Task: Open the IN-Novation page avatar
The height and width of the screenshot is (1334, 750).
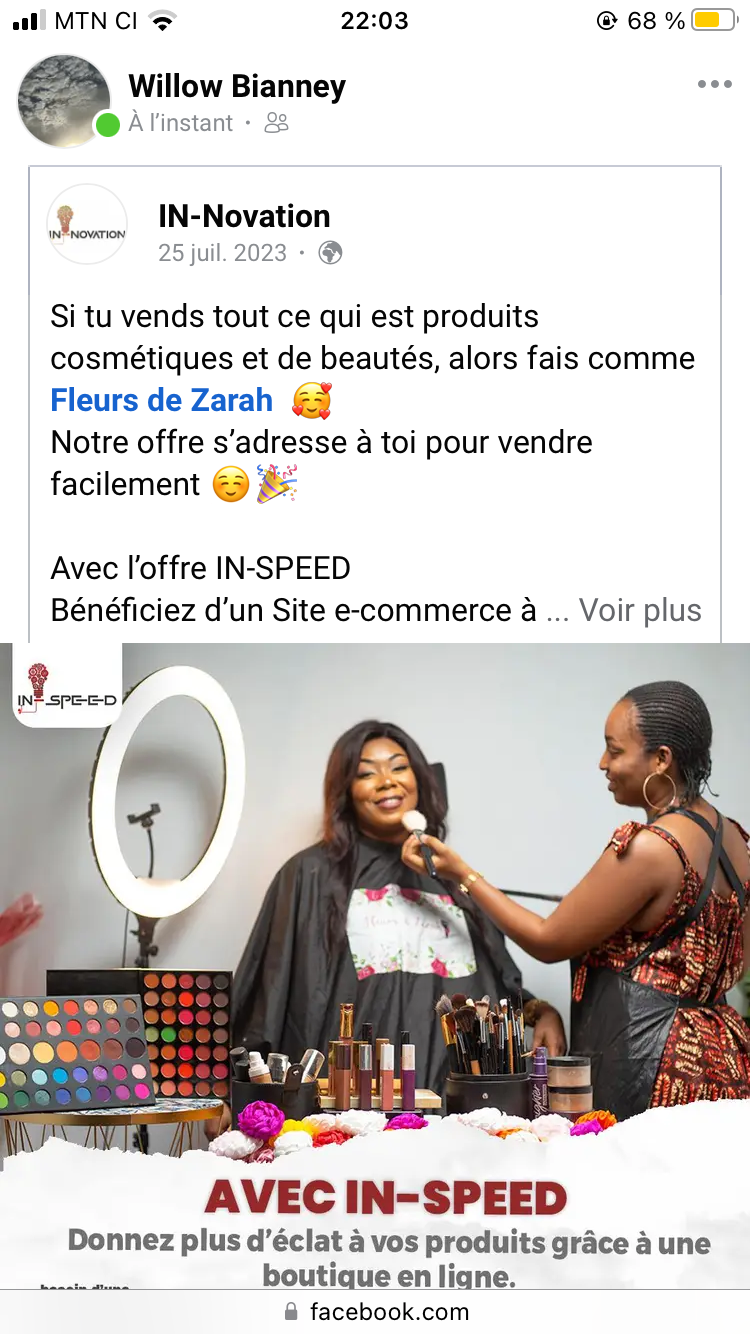Action: point(87,224)
